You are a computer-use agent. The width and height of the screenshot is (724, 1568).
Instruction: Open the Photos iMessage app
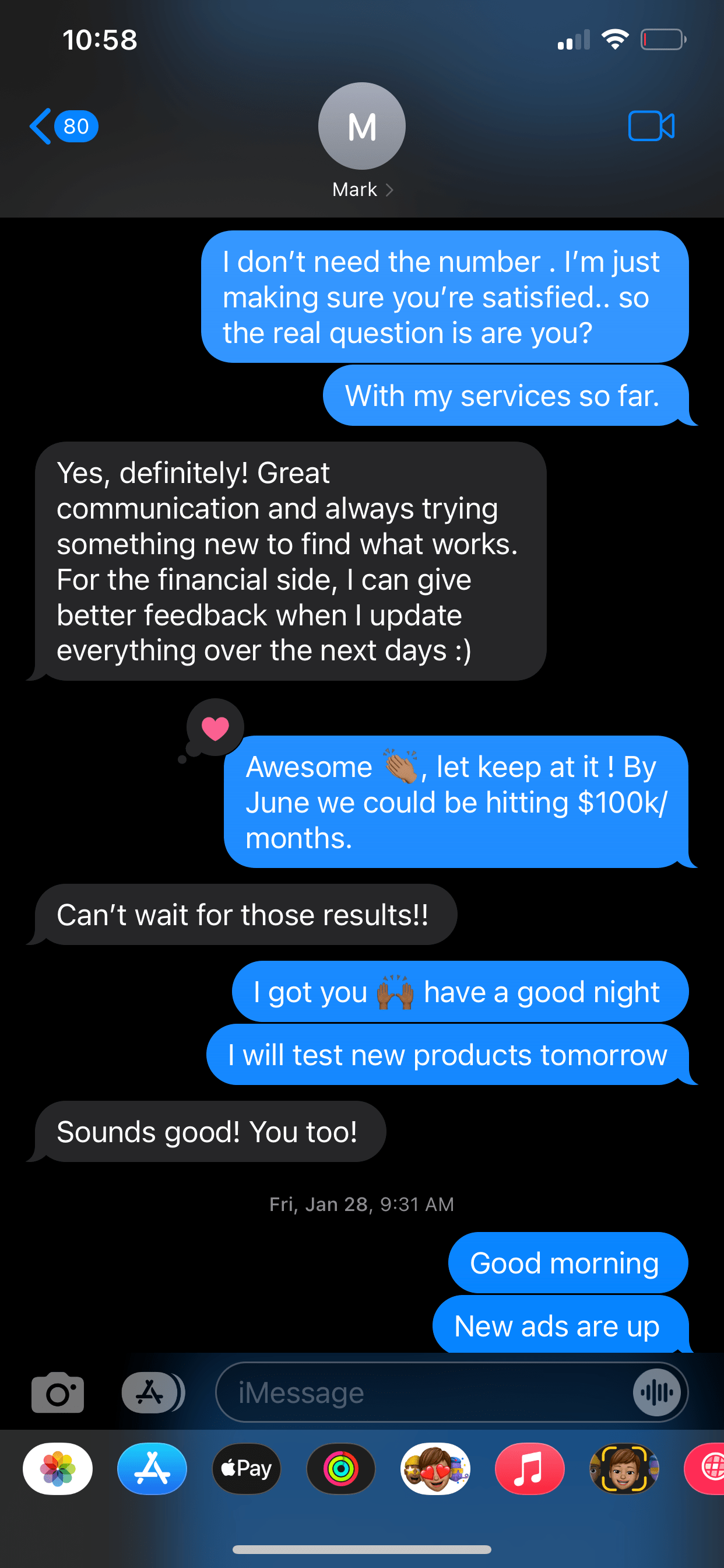[x=58, y=1469]
